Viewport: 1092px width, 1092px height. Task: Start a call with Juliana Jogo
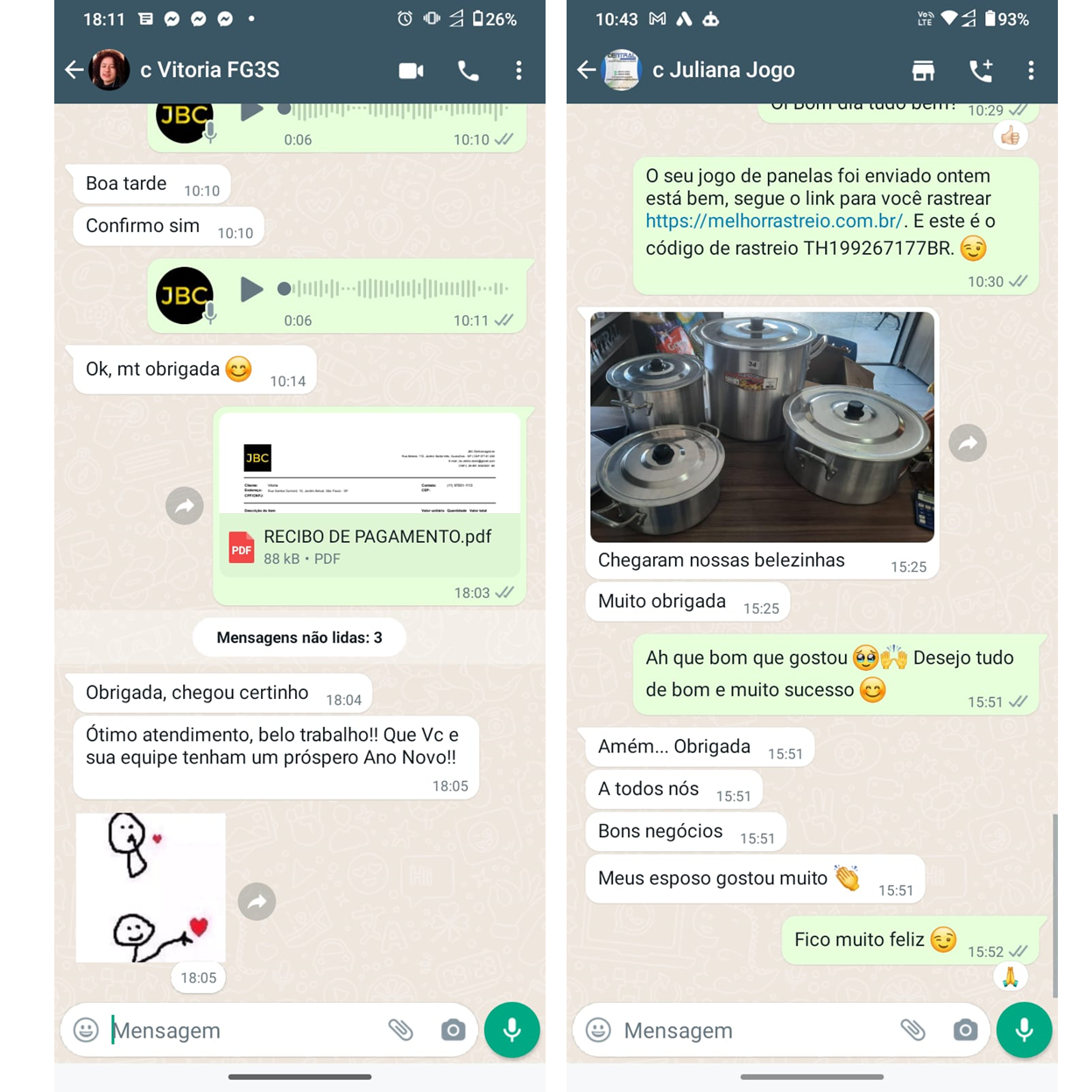[981, 71]
